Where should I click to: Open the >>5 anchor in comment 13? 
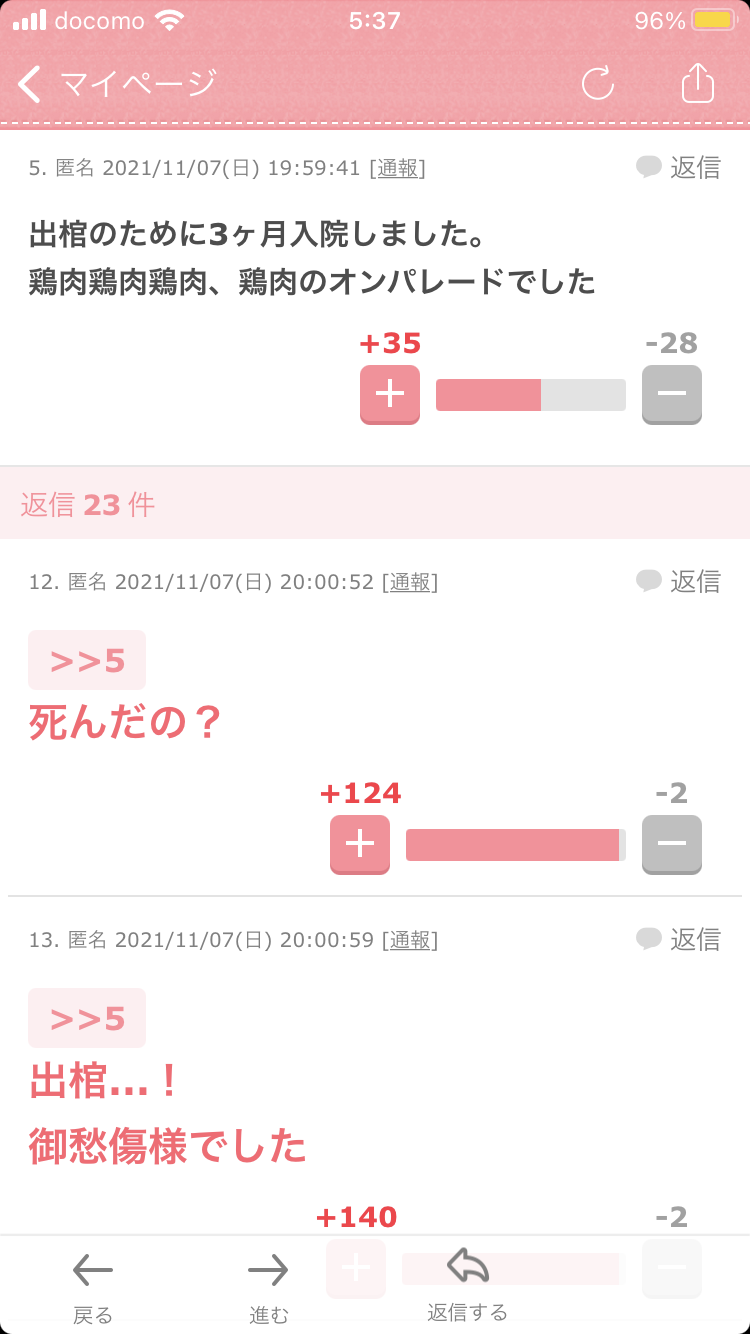click(x=87, y=1018)
